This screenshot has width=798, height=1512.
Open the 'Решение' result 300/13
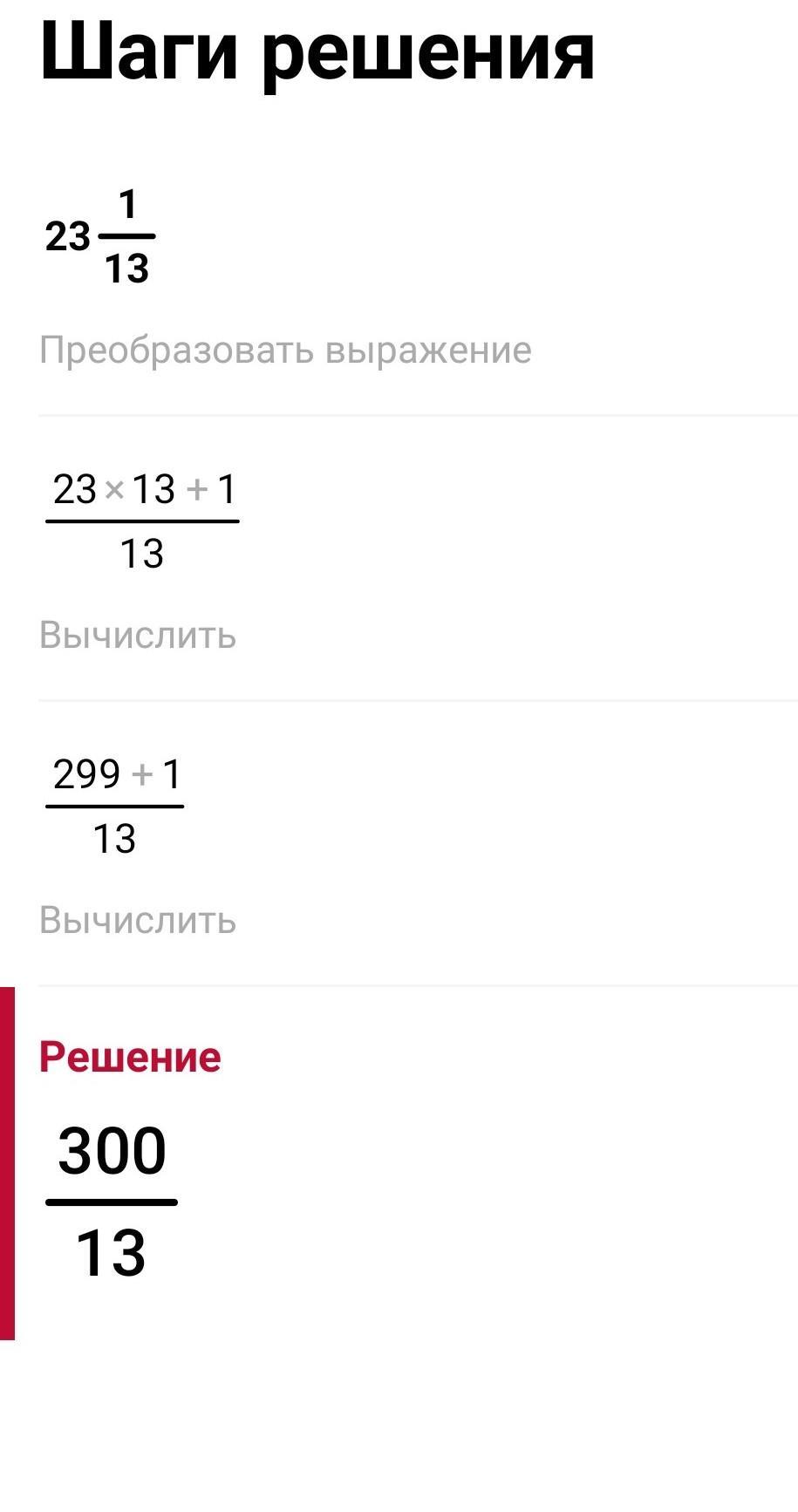click(112, 1201)
